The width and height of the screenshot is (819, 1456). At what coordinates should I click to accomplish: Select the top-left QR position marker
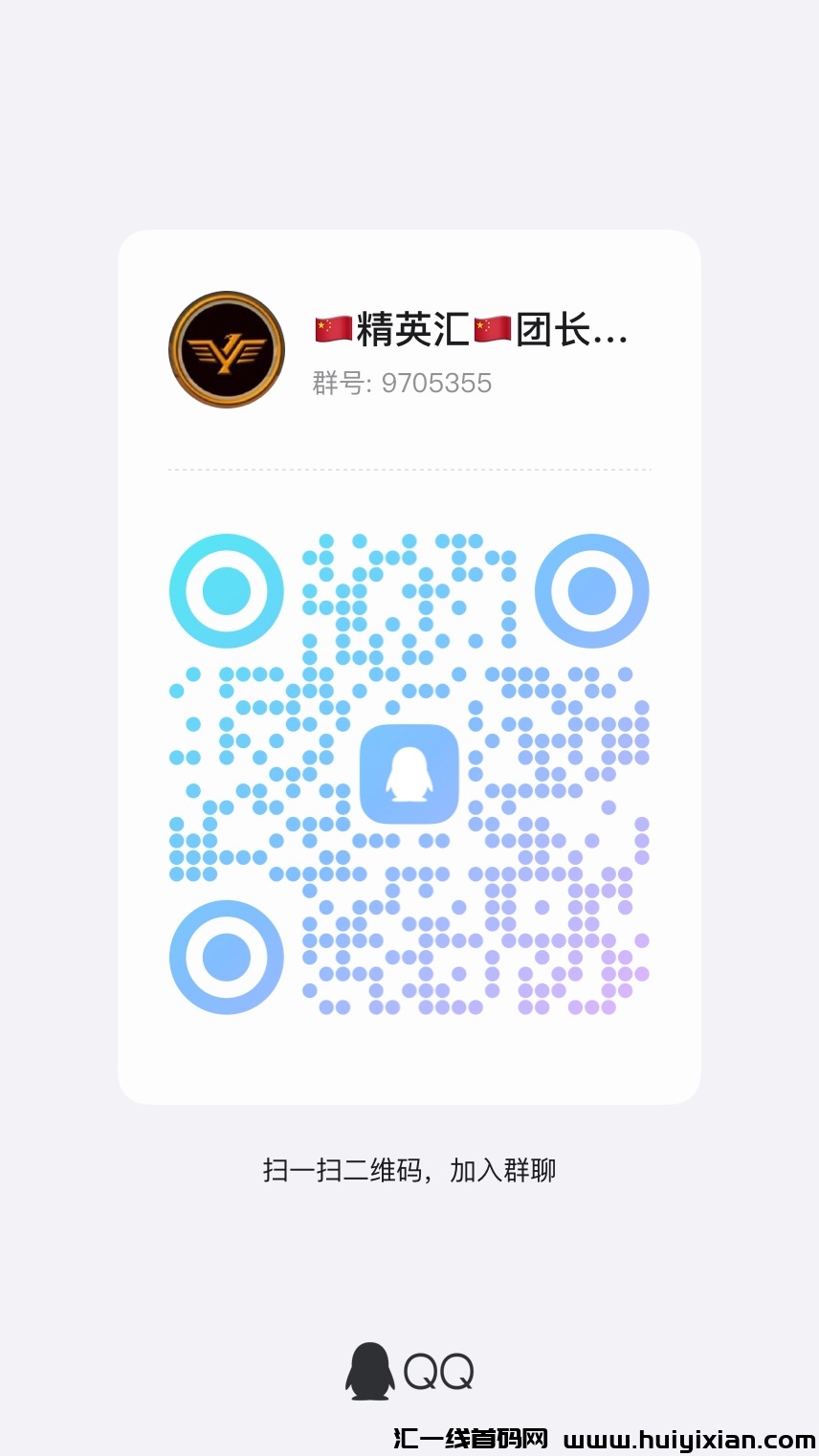226,591
